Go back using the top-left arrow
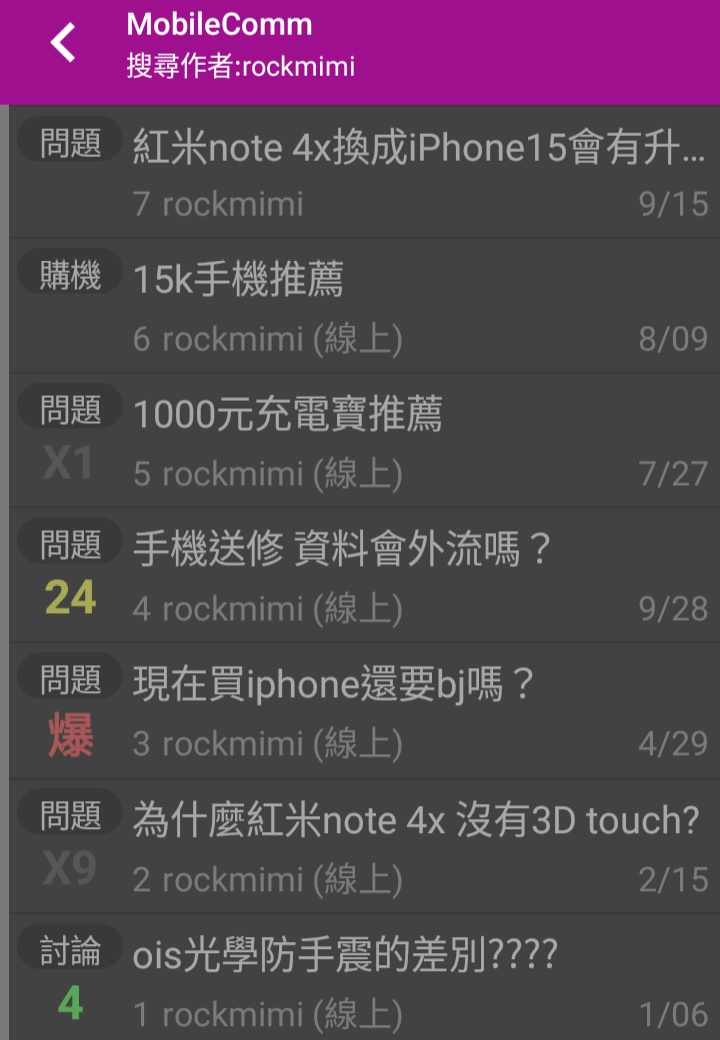 click(x=63, y=44)
